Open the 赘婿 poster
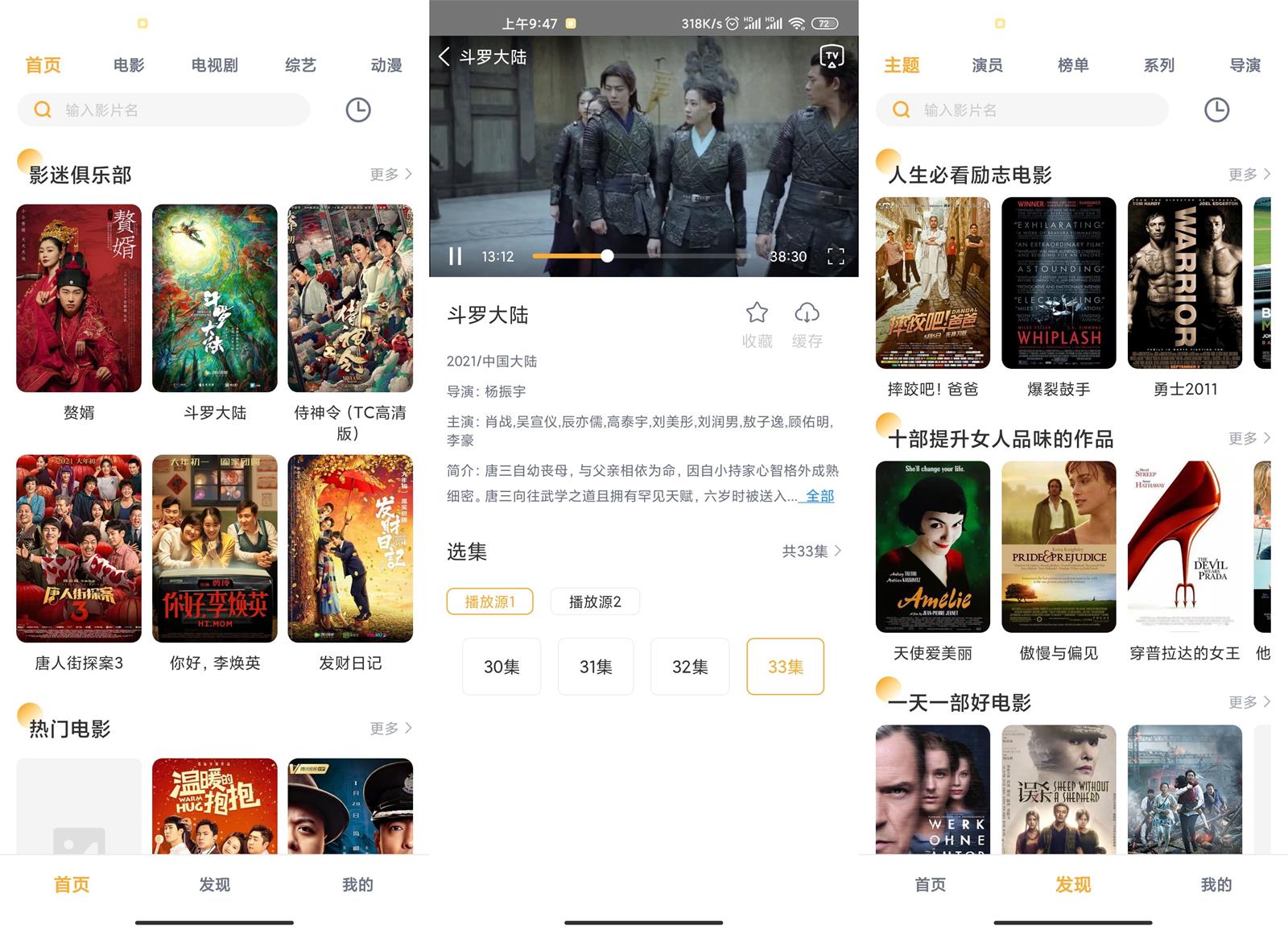This screenshot has width=1288, height=930. (79, 298)
